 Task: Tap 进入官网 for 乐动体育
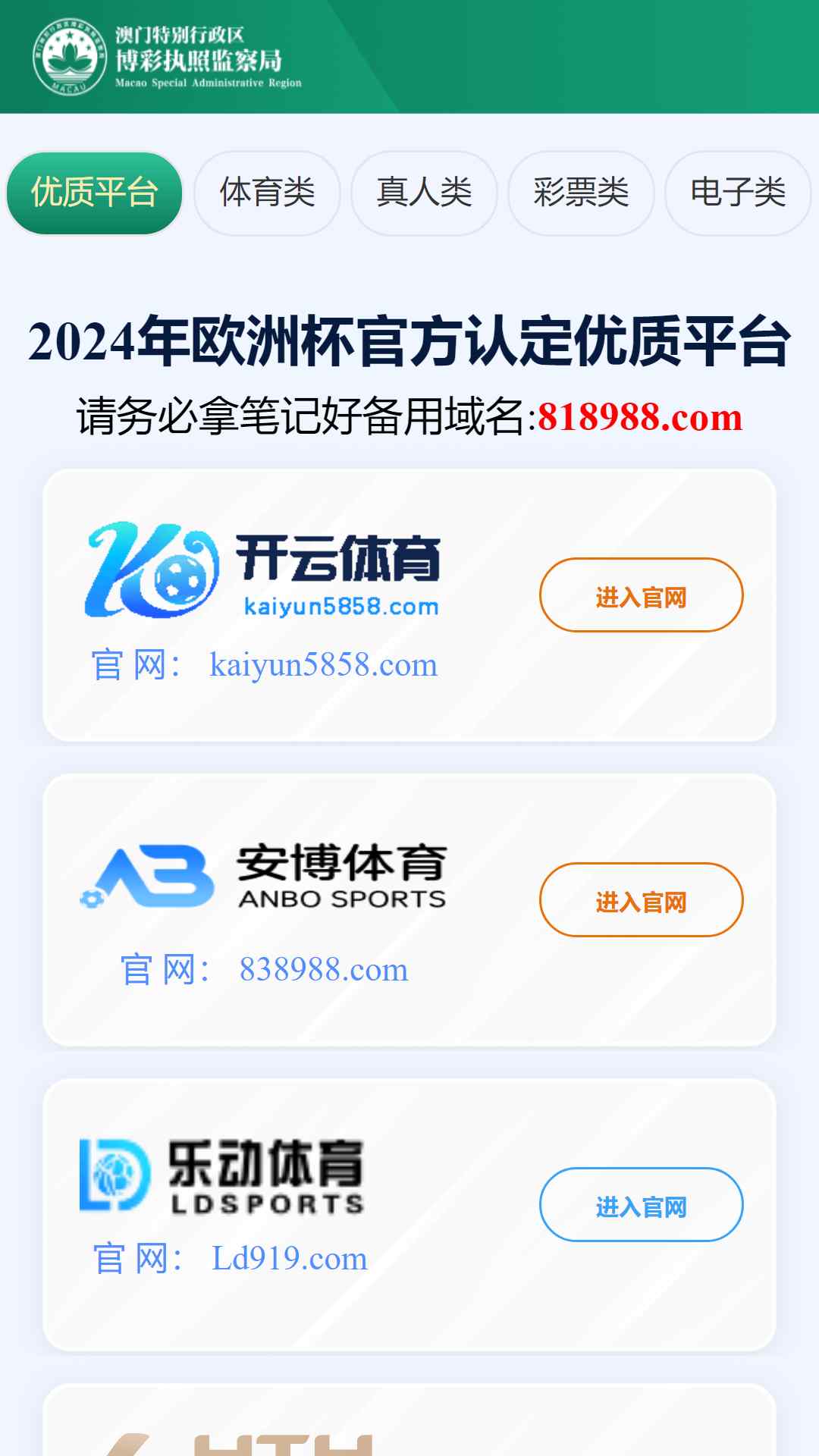641,1205
